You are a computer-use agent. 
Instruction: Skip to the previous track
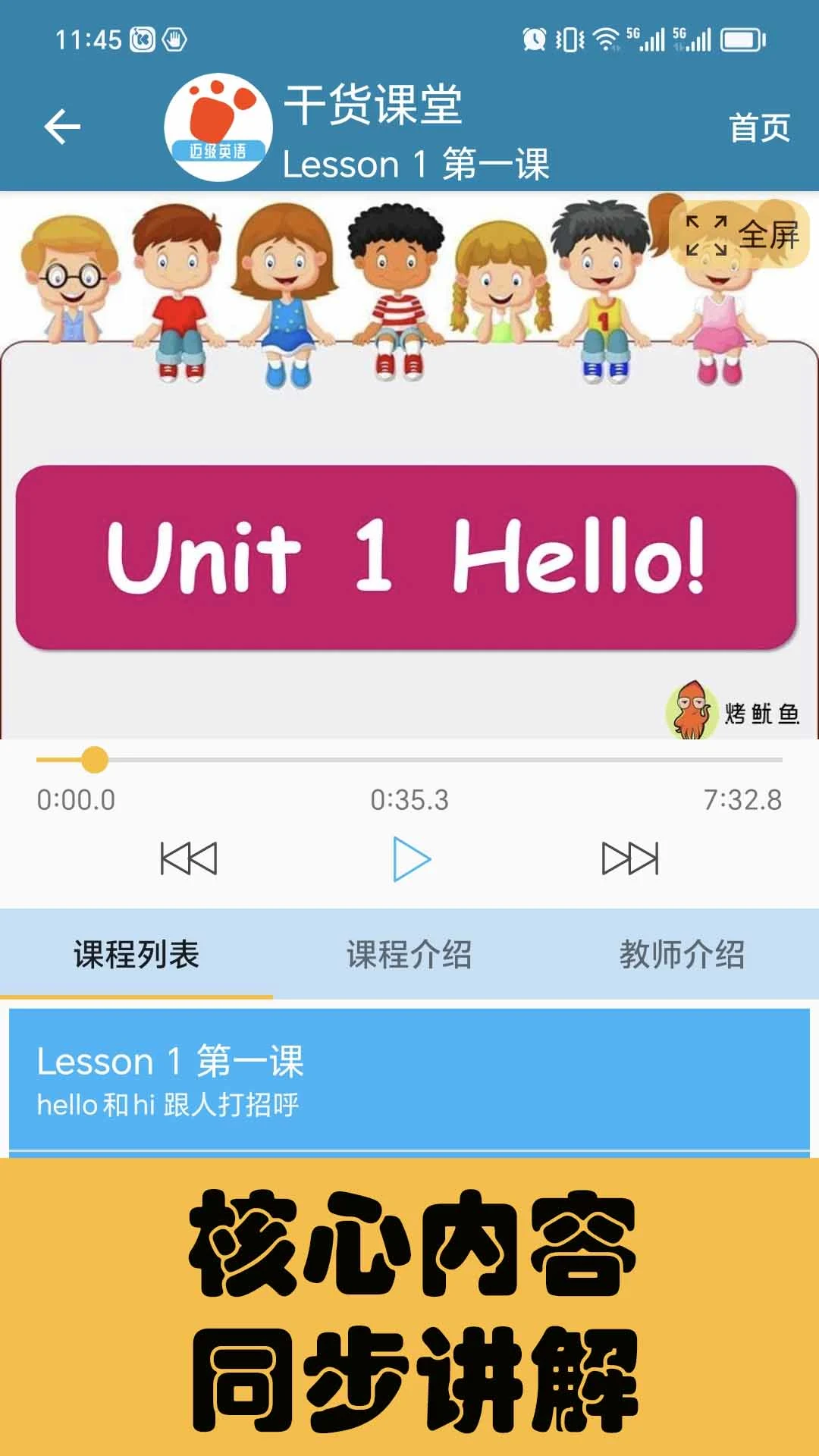[x=189, y=859]
